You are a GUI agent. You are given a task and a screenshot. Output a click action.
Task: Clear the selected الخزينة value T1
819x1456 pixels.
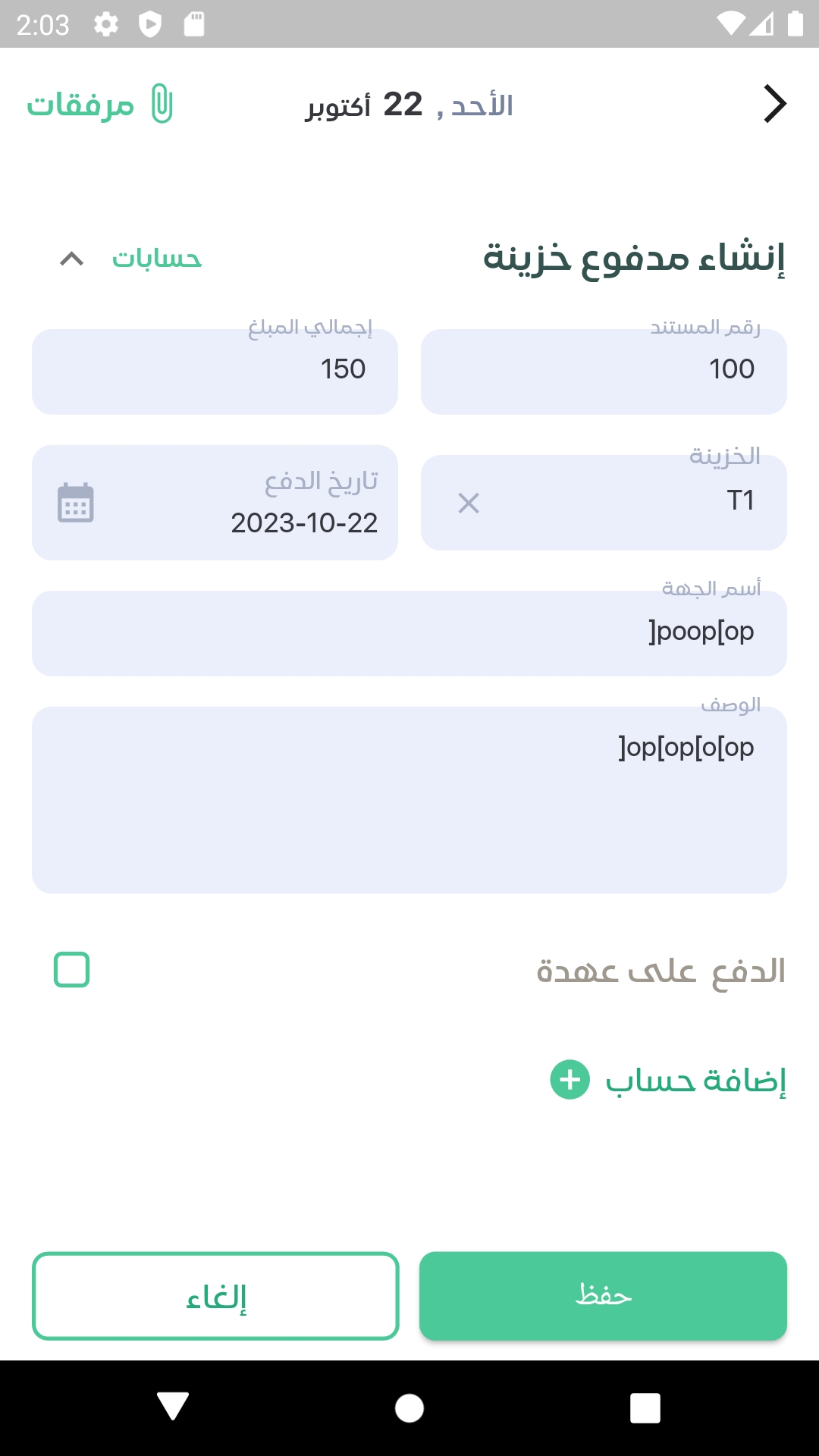(x=469, y=503)
